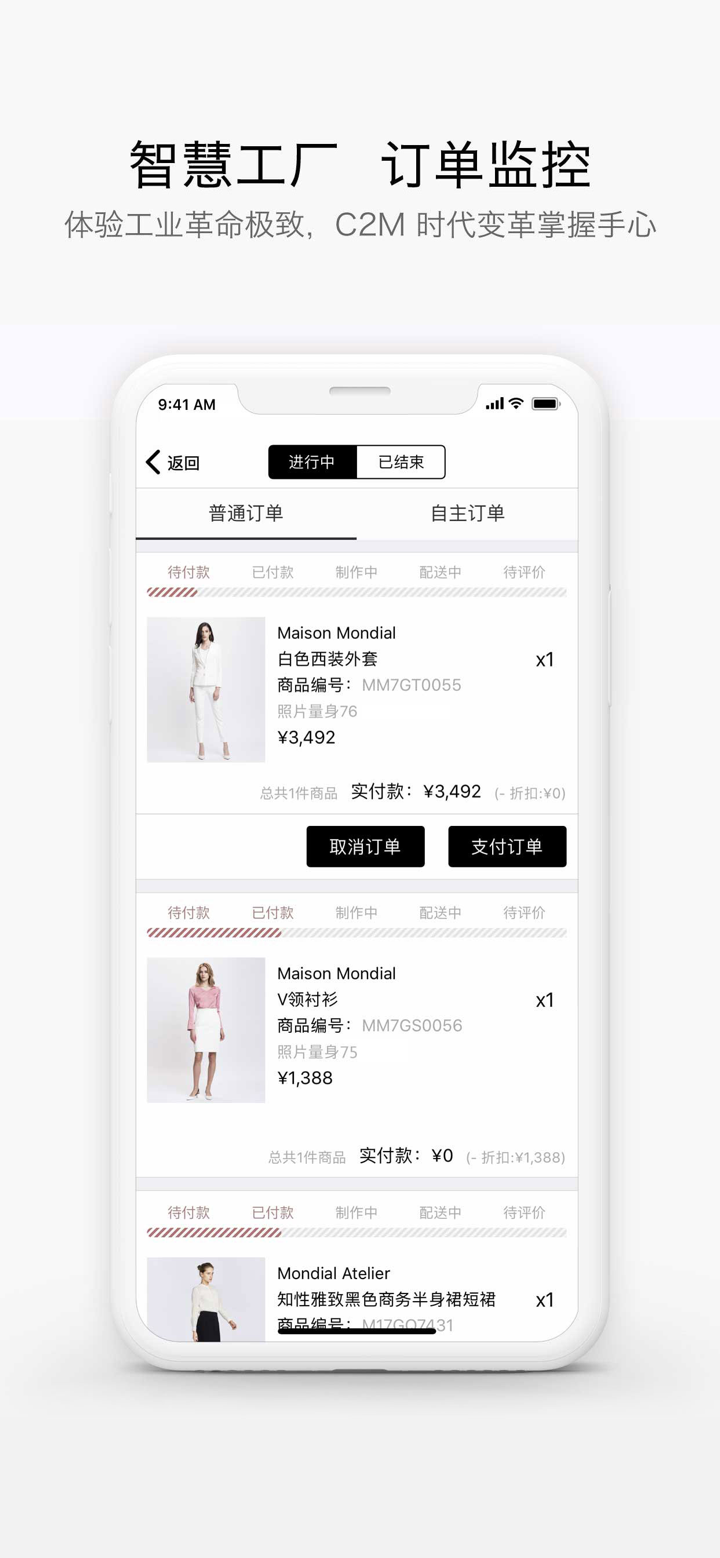Select the 进行中 tab
Screen dimensions: 720x1558
click(313, 462)
